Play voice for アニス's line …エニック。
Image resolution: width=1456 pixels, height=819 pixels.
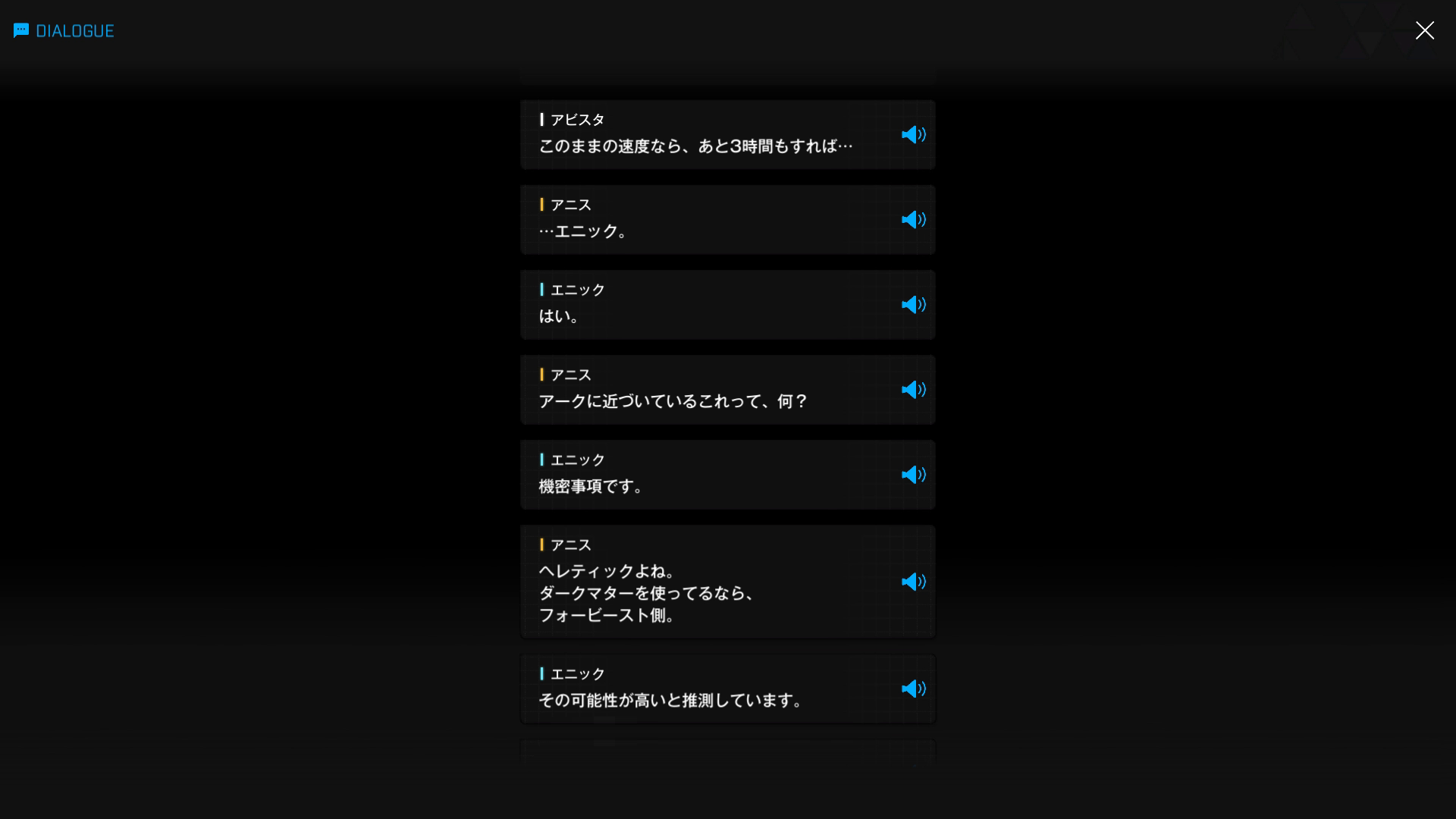coord(913,220)
